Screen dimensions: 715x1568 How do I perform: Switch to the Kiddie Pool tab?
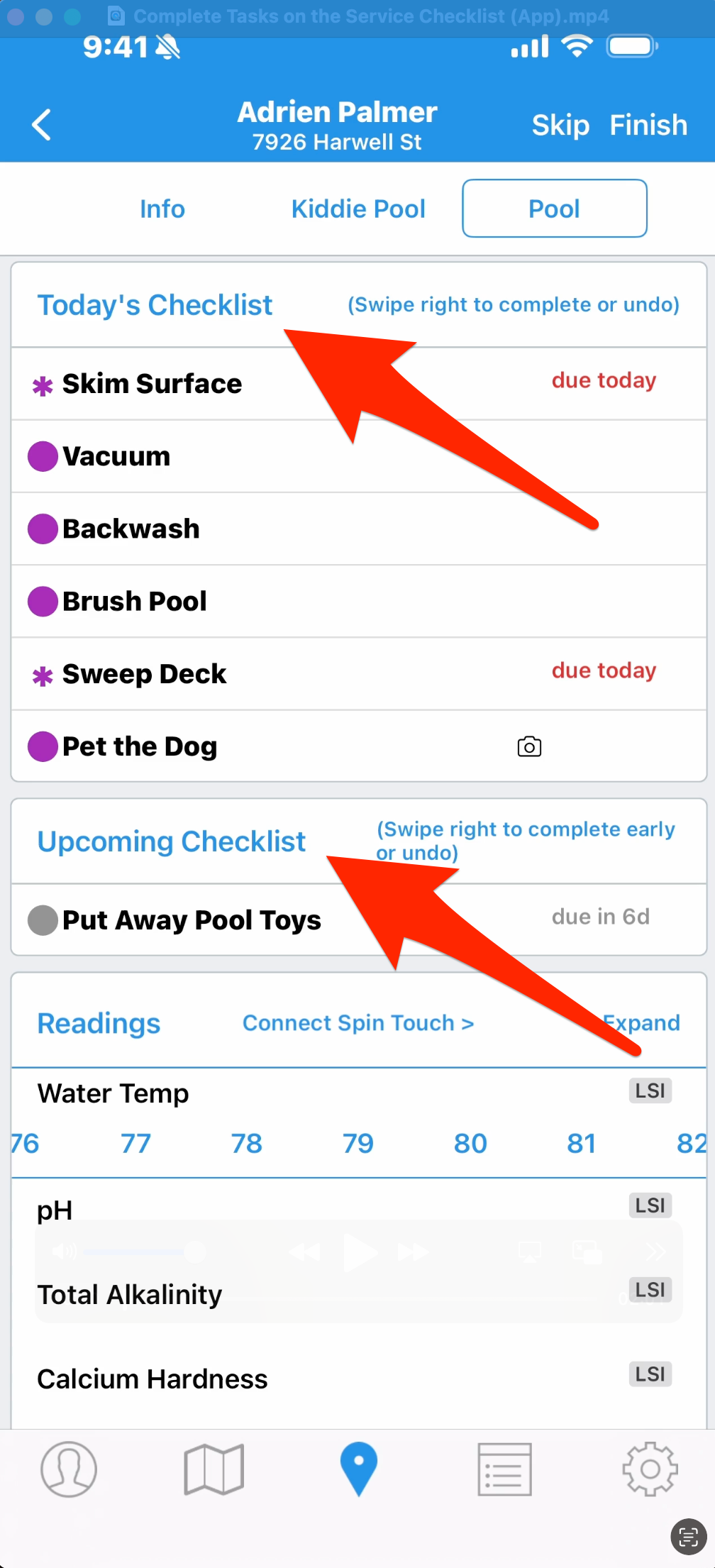(x=358, y=209)
